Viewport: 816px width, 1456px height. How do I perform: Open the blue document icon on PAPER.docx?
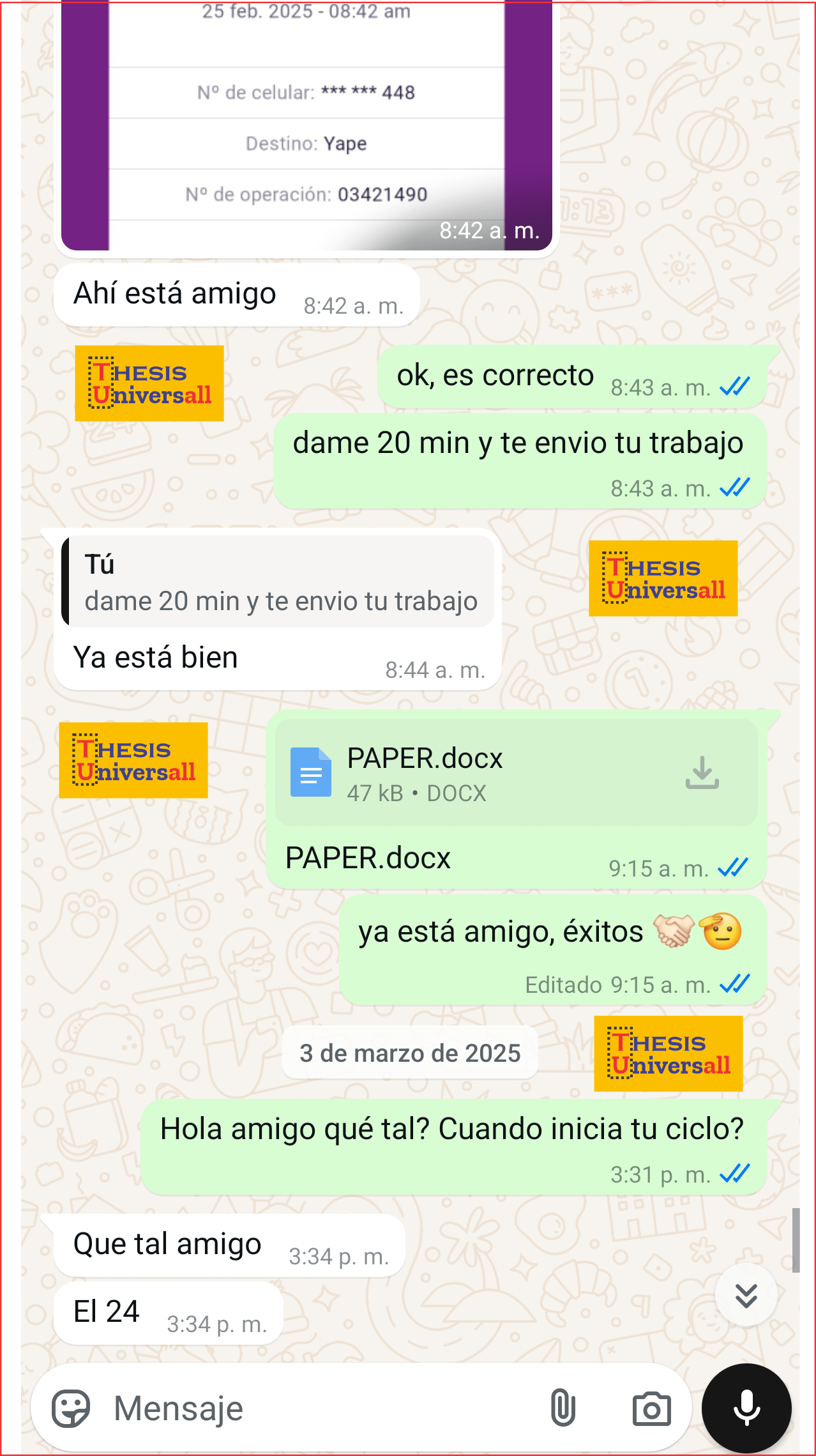(311, 772)
